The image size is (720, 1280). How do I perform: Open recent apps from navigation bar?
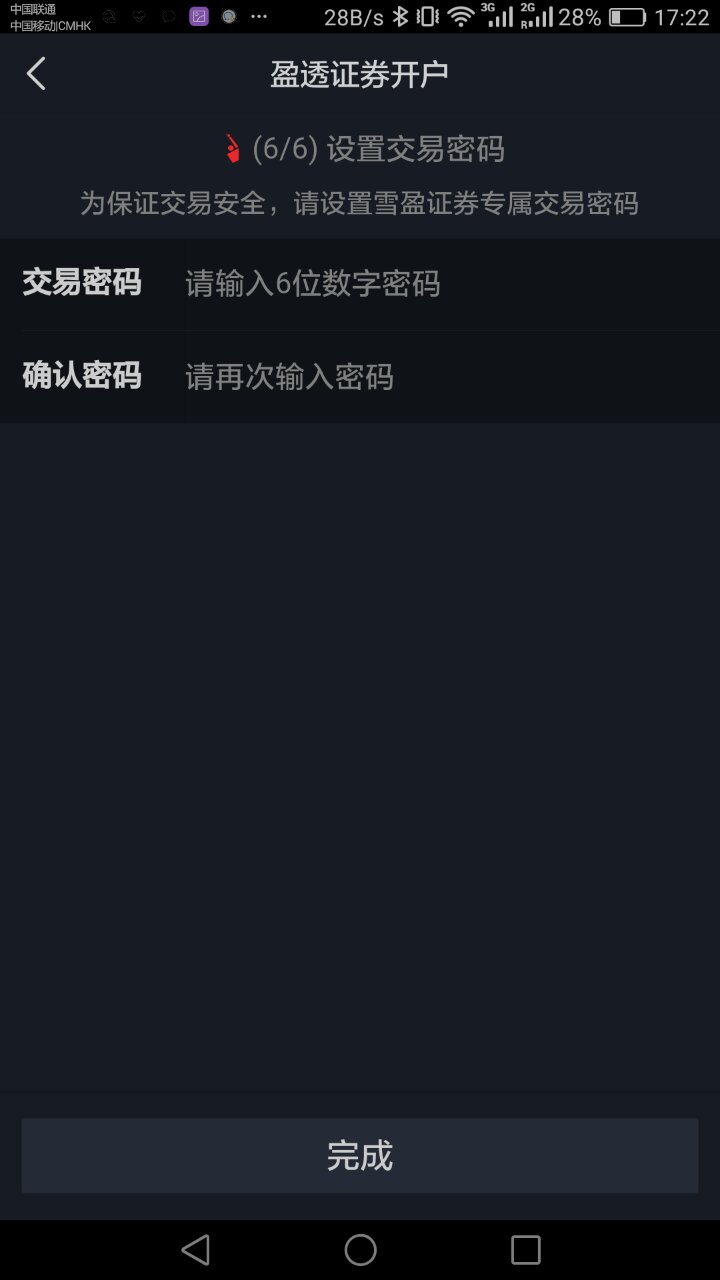pyautogui.click(x=525, y=1249)
